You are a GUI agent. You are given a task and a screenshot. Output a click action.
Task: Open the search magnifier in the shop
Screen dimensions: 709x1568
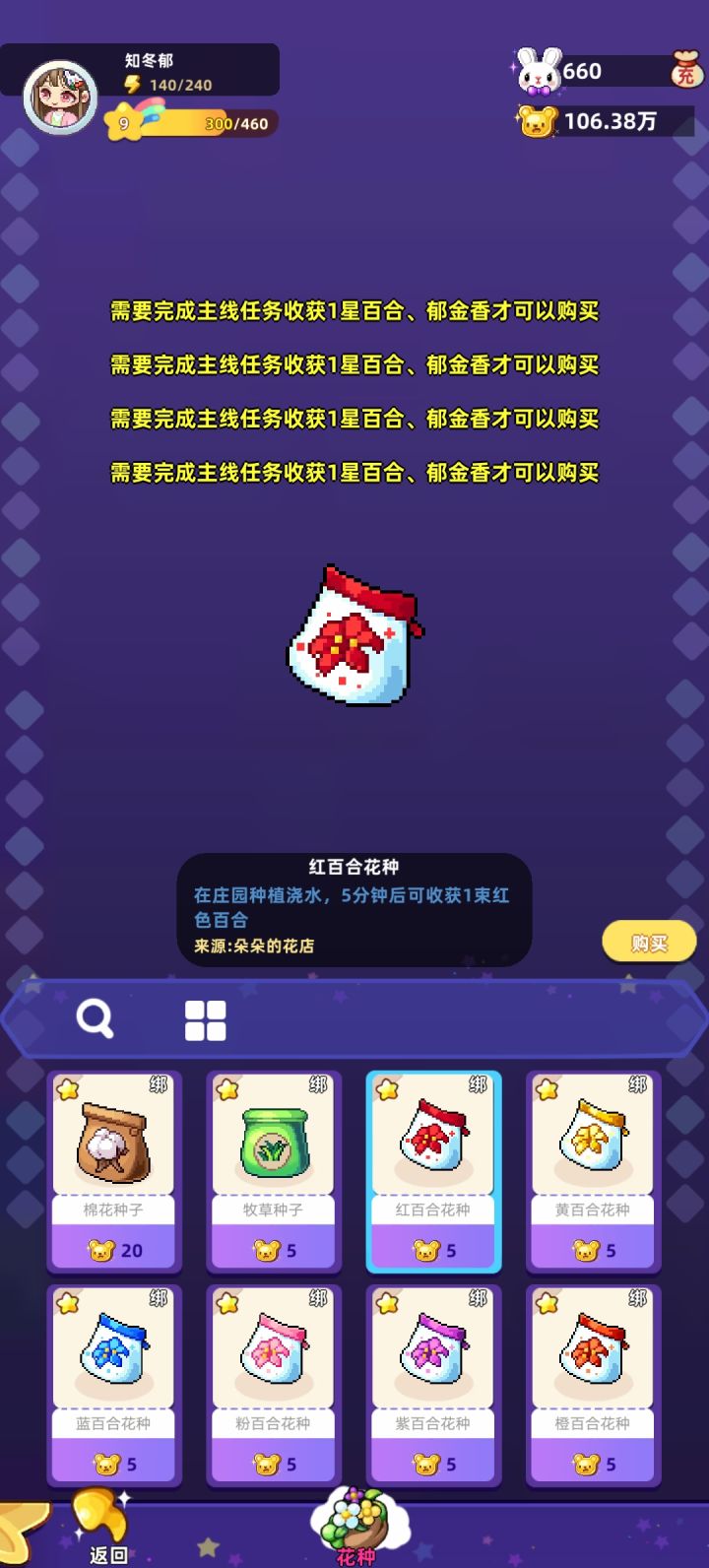click(x=94, y=1019)
